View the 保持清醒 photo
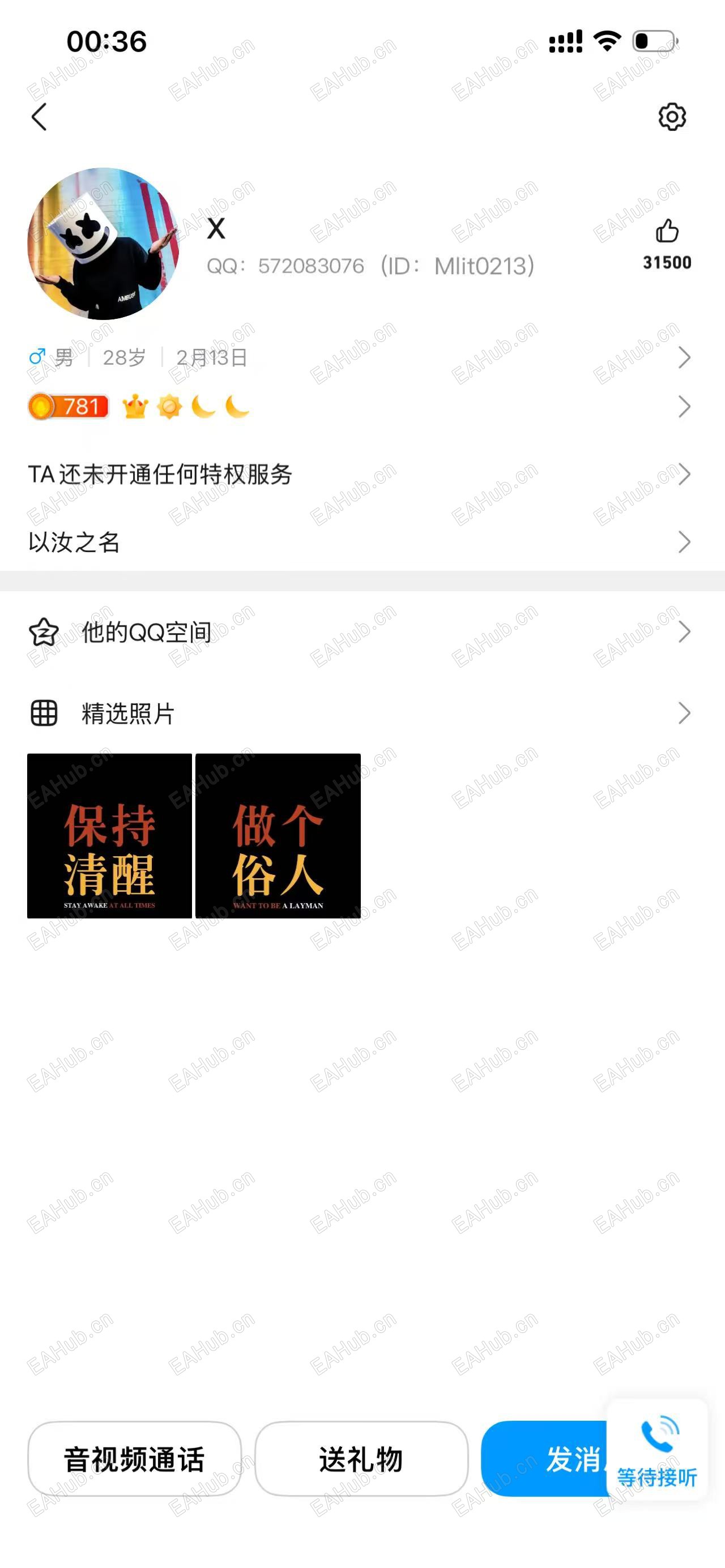The image size is (725, 1568). (x=109, y=836)
